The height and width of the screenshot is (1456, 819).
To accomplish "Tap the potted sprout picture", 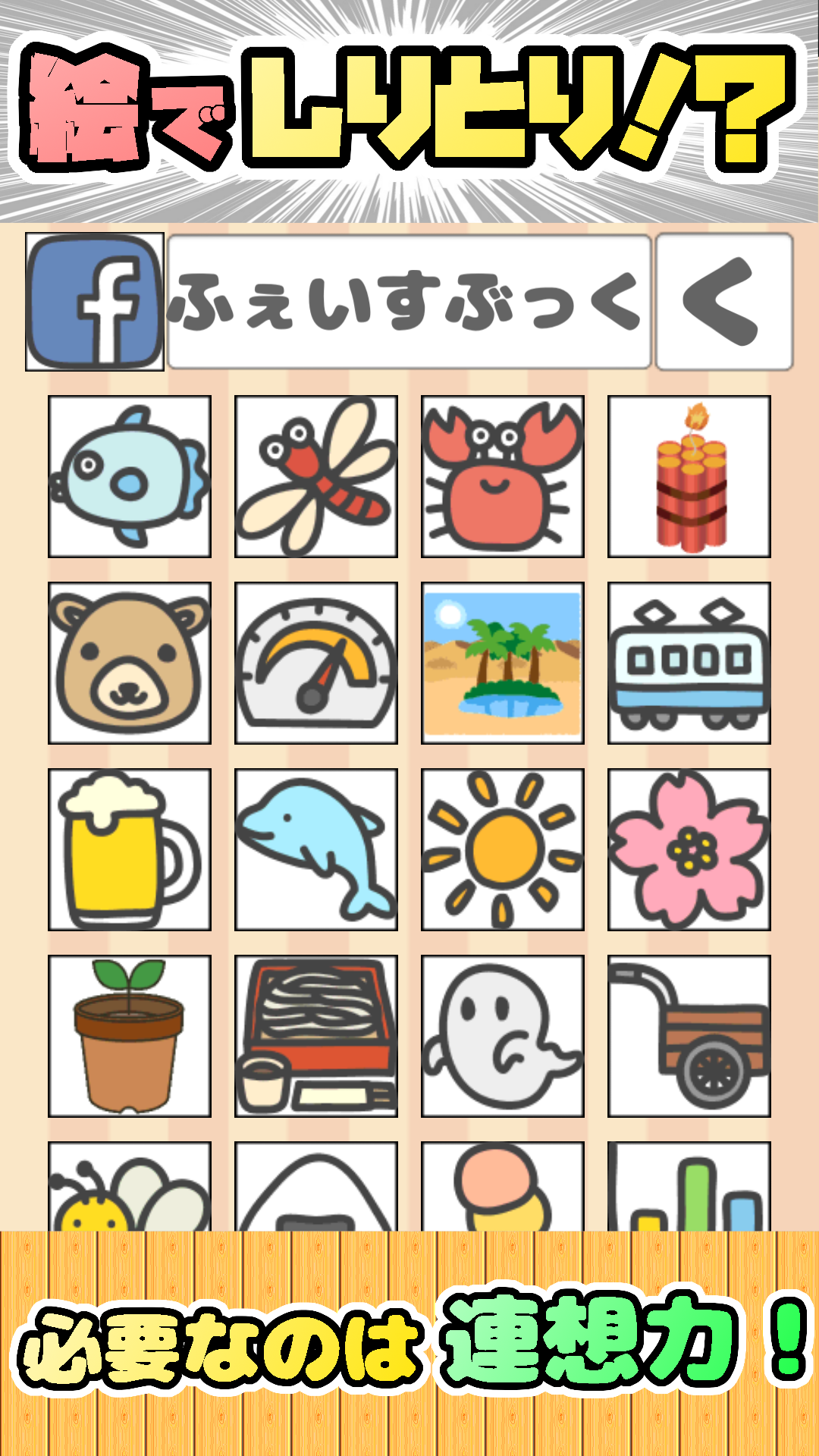I will pyautogui.click(x=129, y=1035).
